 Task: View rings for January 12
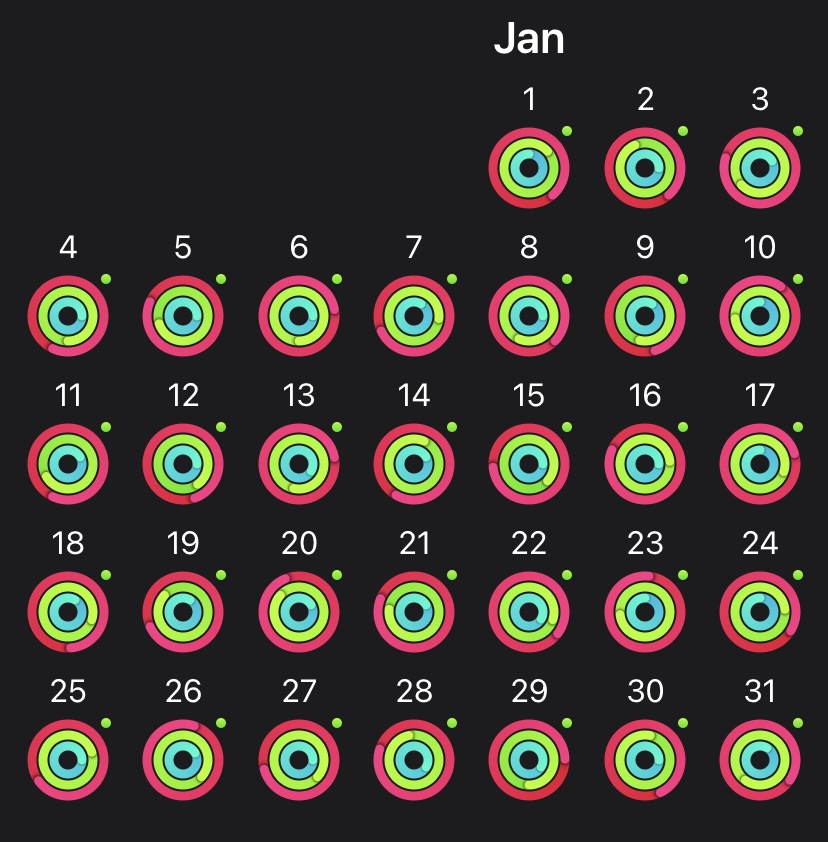click(x=183, y=464)
